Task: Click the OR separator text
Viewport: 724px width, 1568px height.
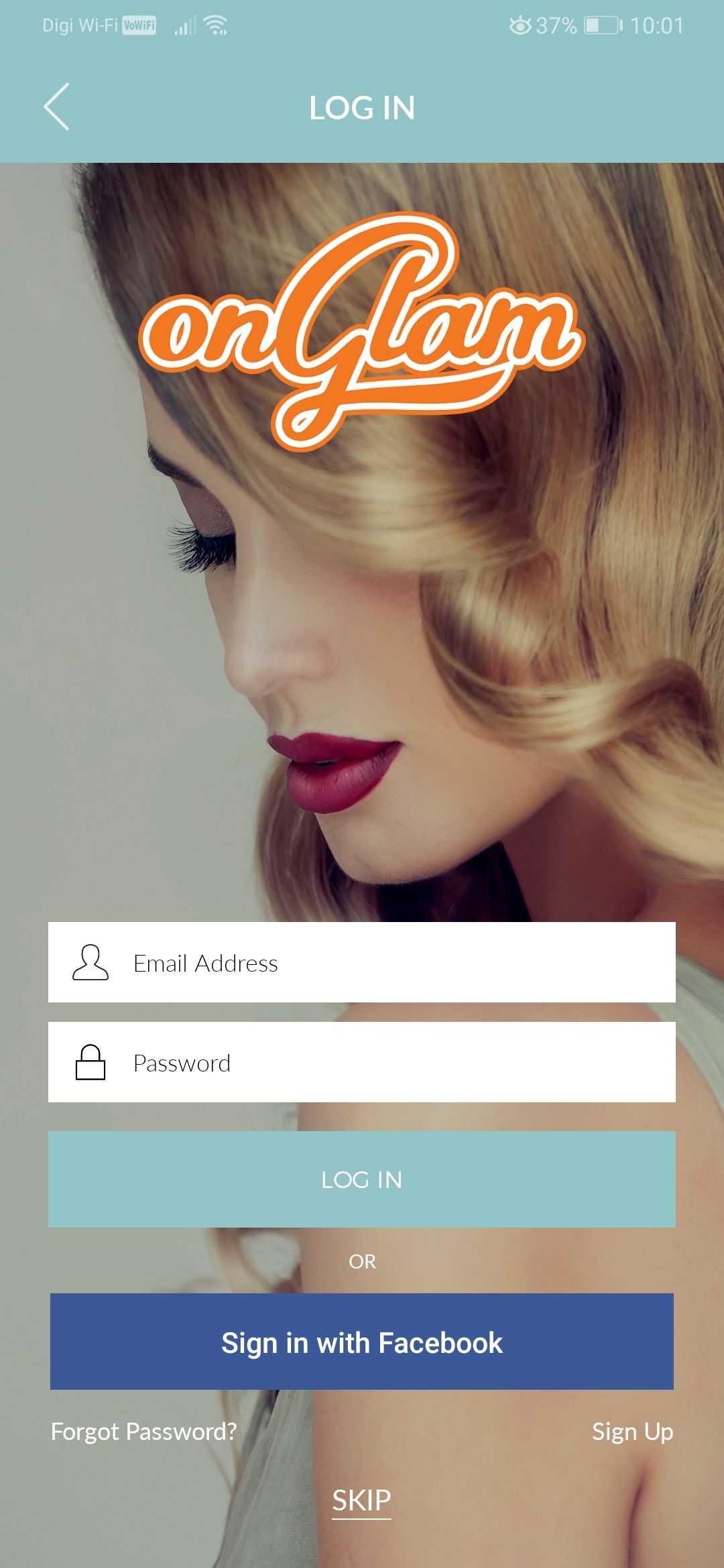Action: (x=362, y=1261)
